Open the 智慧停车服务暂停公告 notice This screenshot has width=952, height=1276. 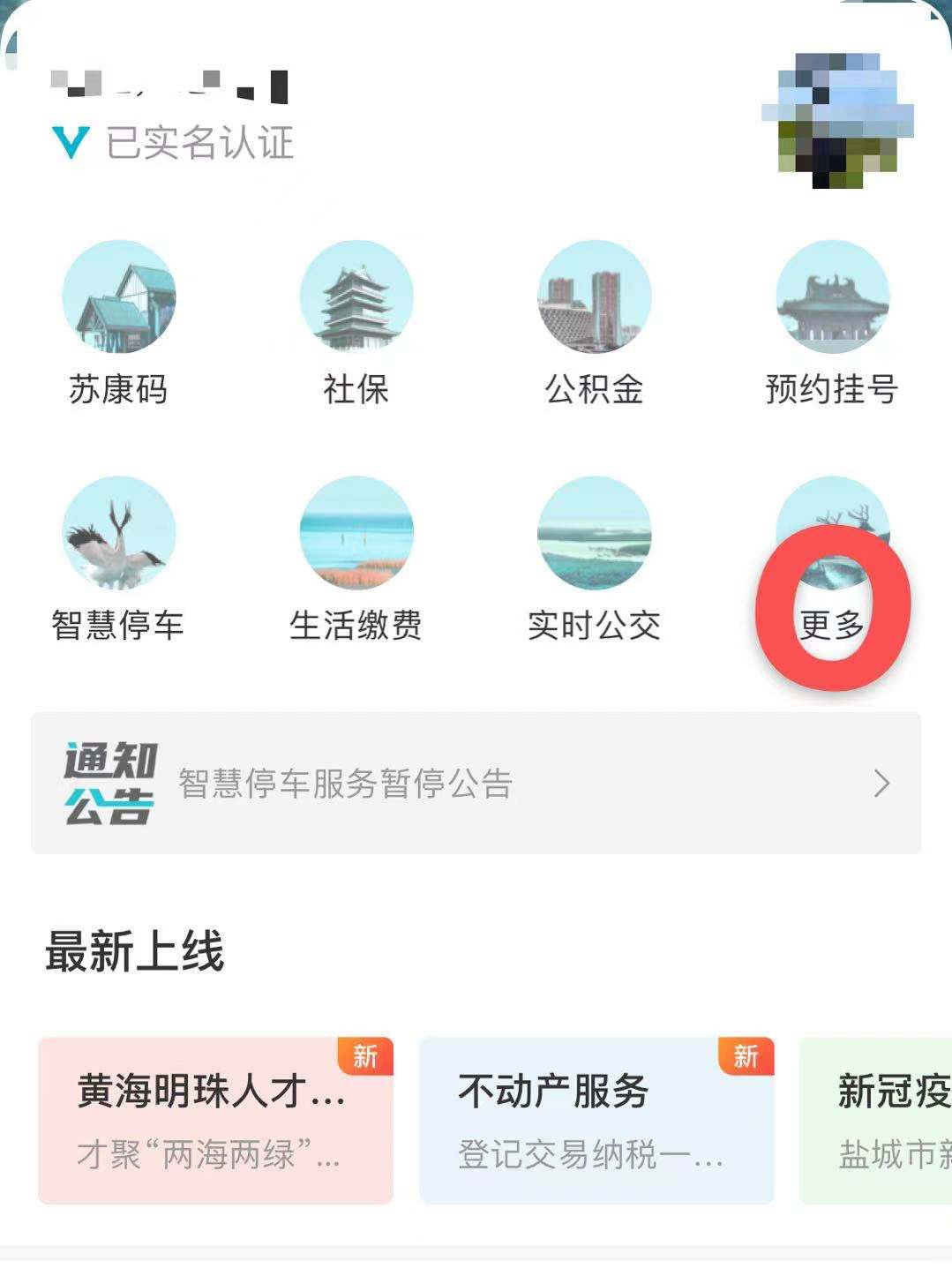pos(476,784)
